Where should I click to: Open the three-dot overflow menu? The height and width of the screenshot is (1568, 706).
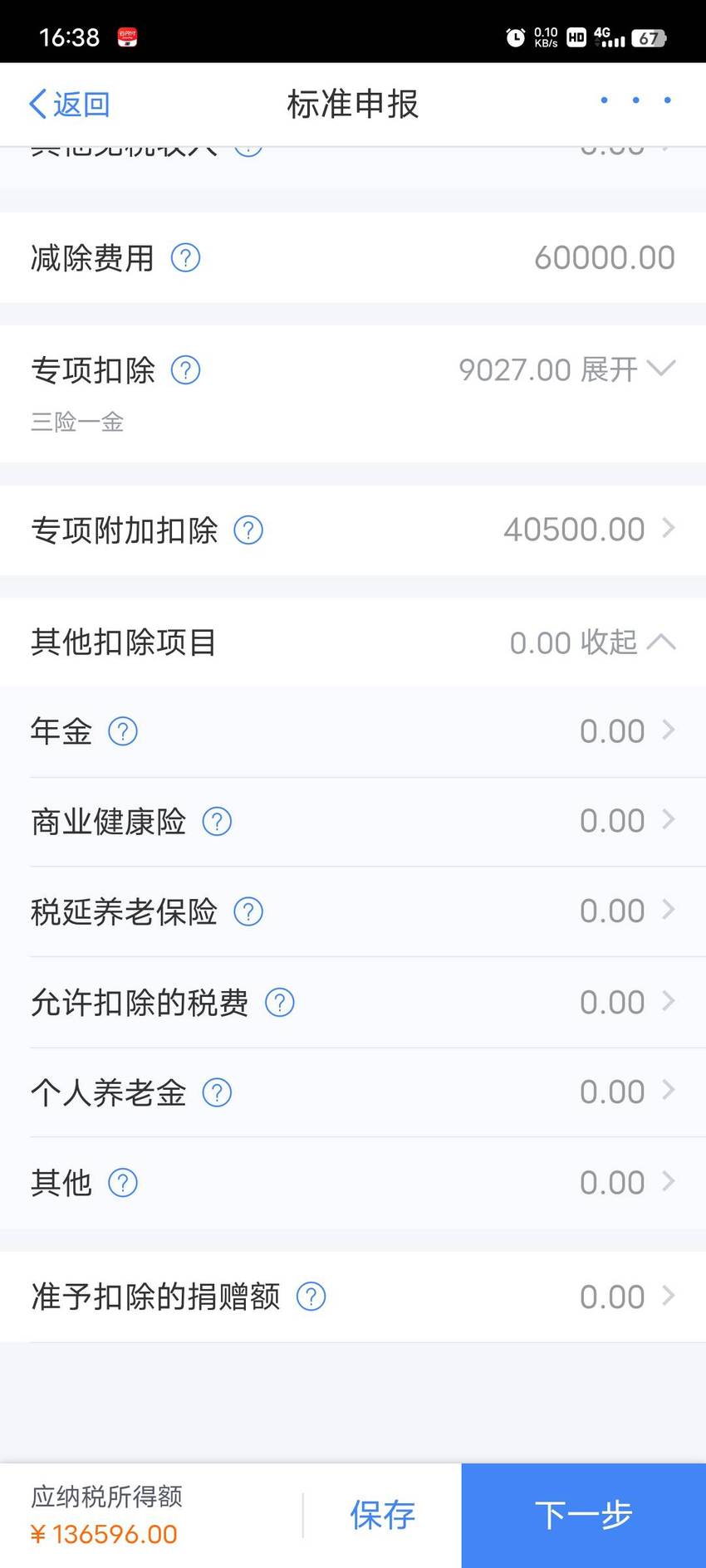click(635, 100)
